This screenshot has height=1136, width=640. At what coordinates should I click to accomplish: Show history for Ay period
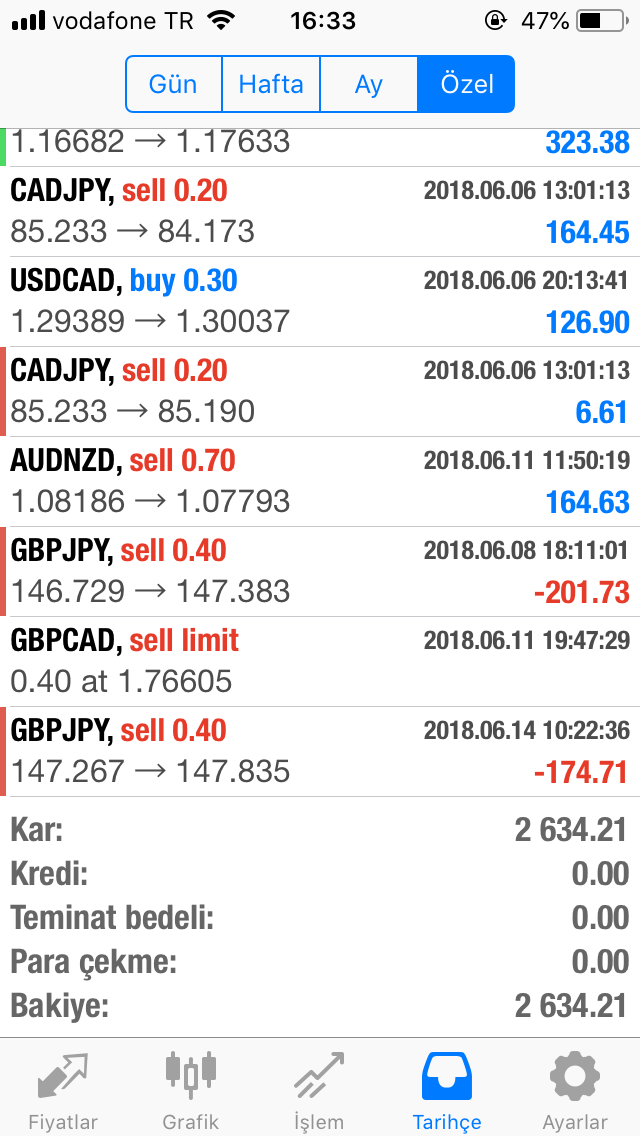click(x=368, y=84)
